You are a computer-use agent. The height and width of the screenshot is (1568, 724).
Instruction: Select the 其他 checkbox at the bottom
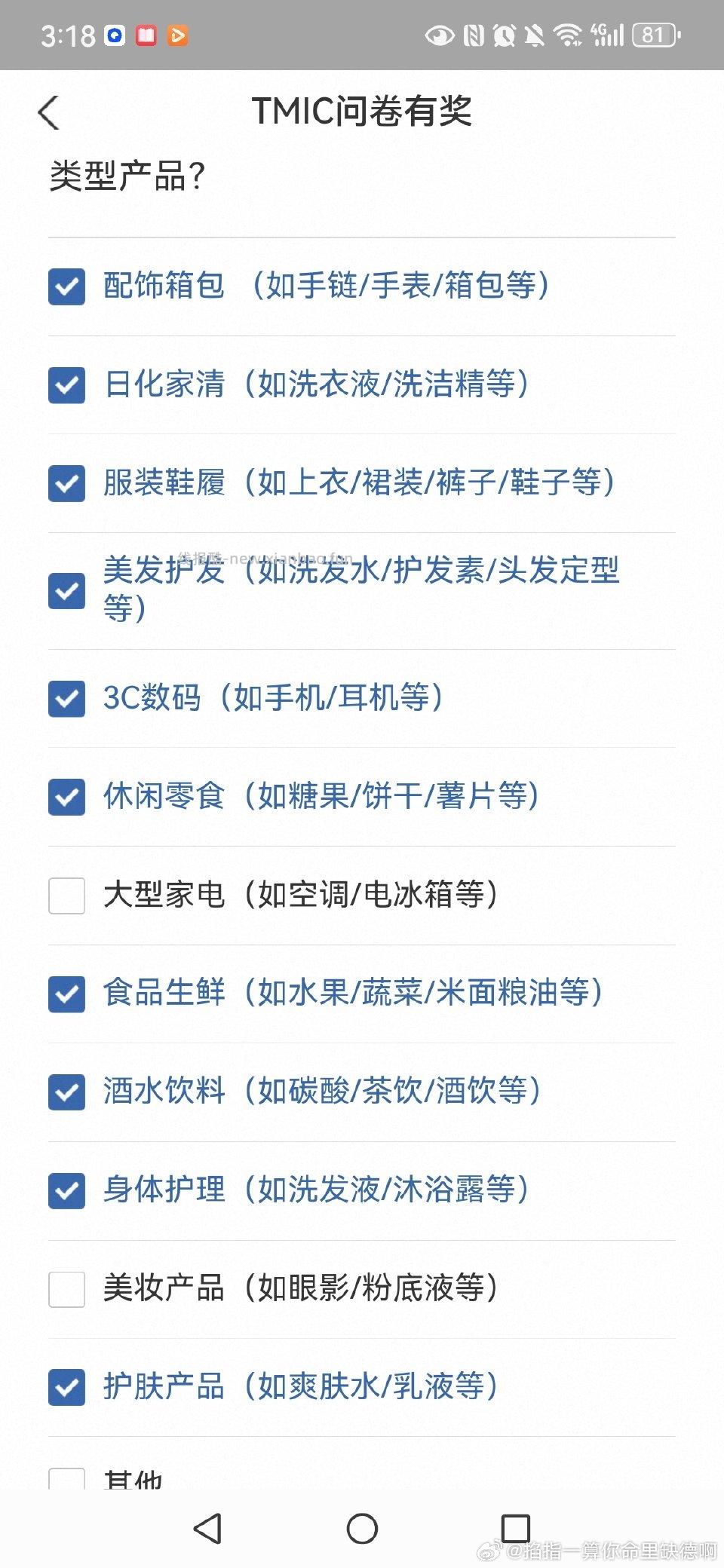66,1480
